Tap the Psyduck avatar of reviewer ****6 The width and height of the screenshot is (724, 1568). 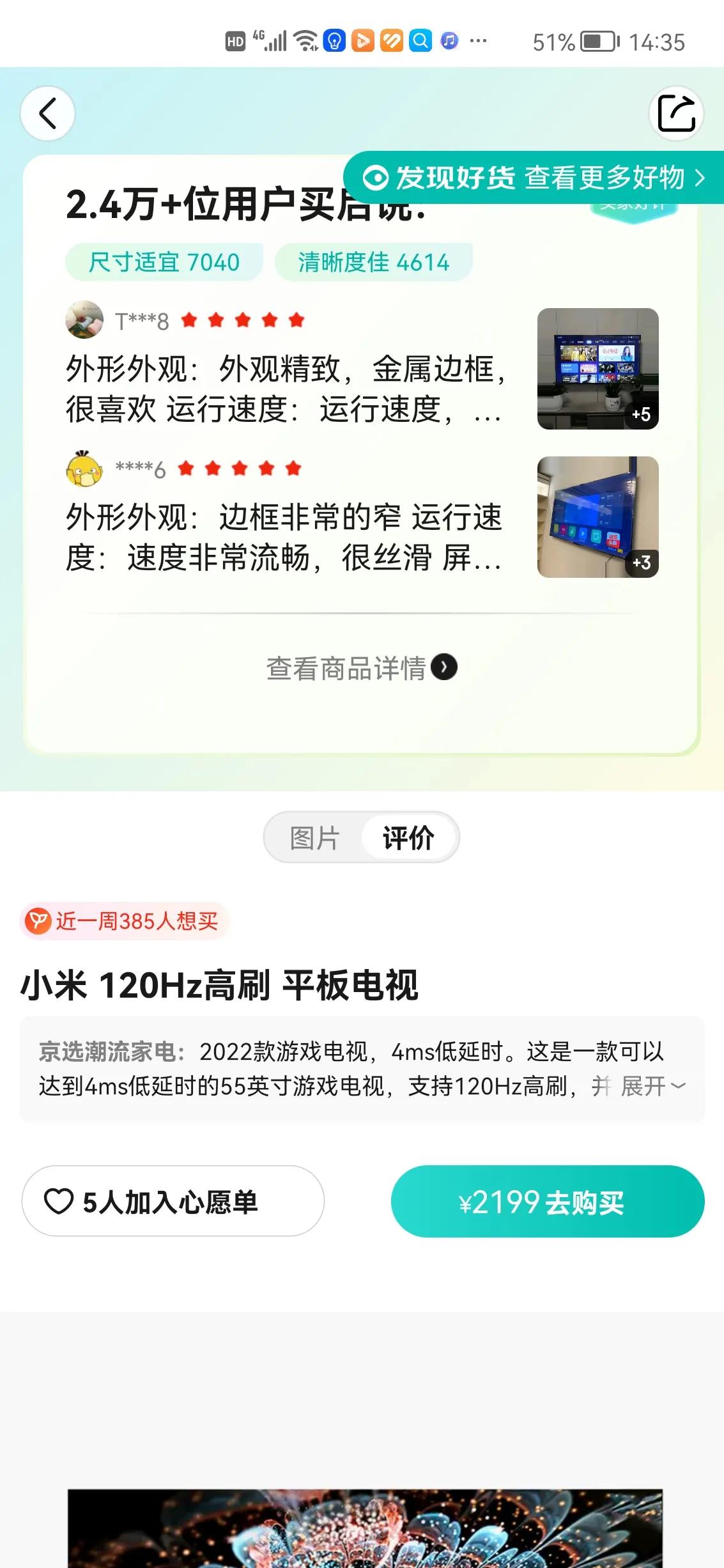[85, 470]
